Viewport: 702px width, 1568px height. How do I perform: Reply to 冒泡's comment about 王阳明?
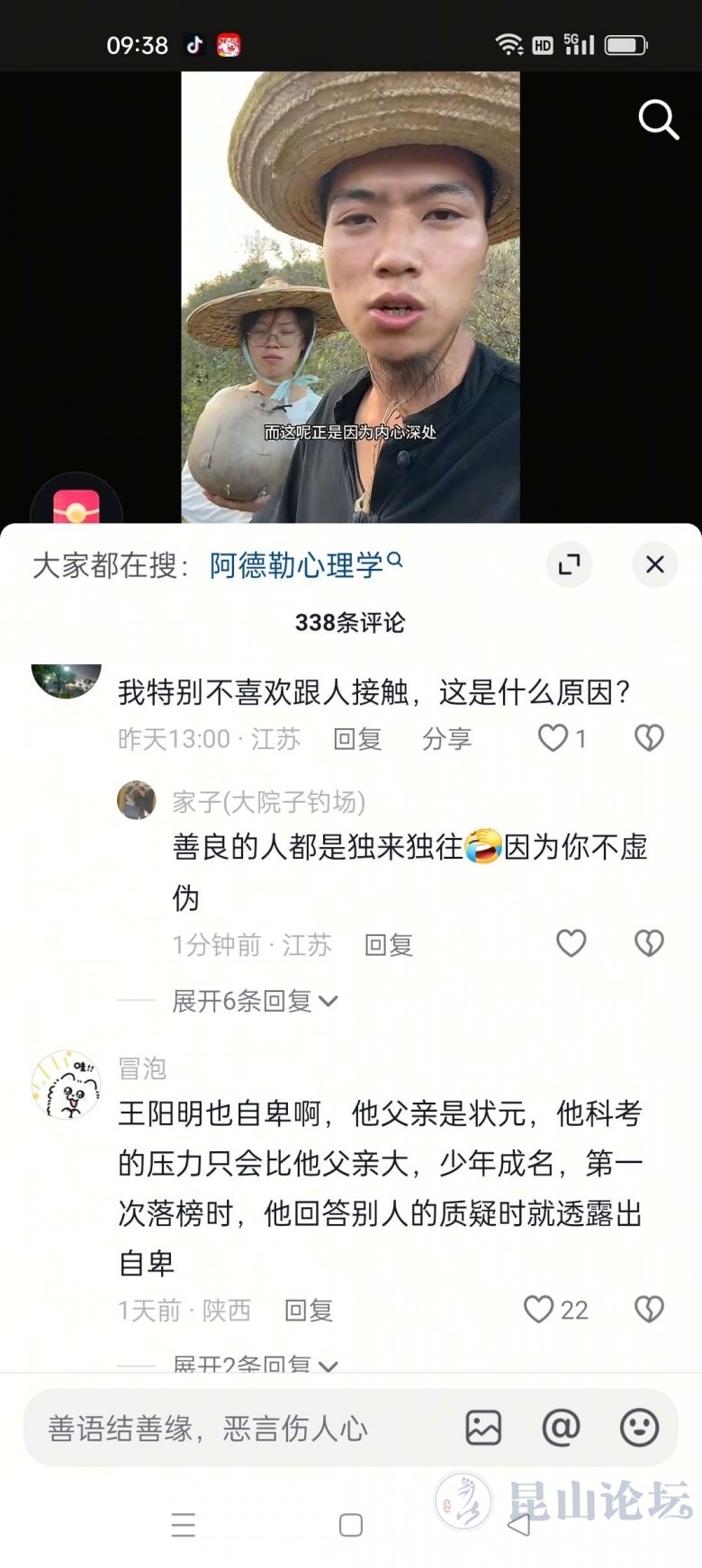click(309, 1310)
